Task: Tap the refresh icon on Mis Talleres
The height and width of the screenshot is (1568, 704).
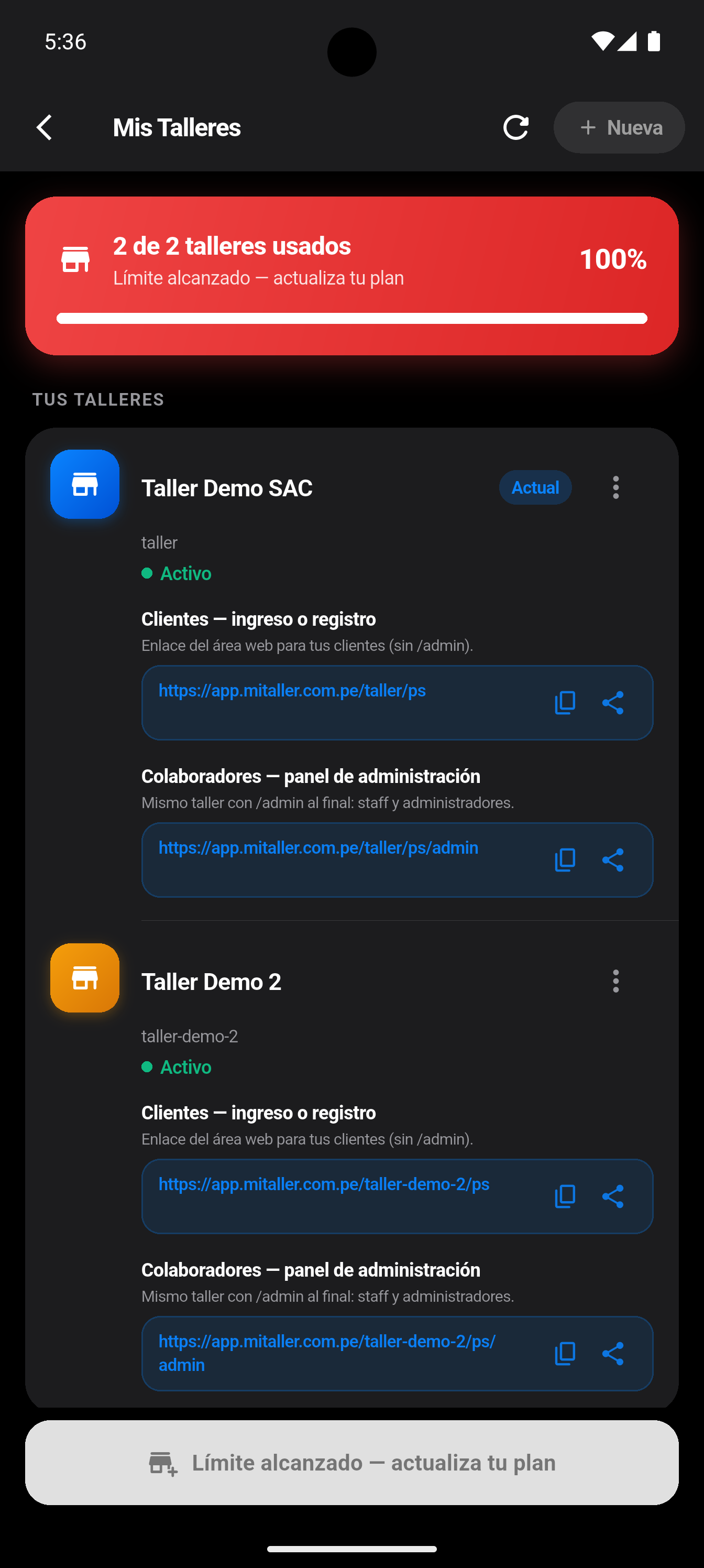Action: pos(515,127)
